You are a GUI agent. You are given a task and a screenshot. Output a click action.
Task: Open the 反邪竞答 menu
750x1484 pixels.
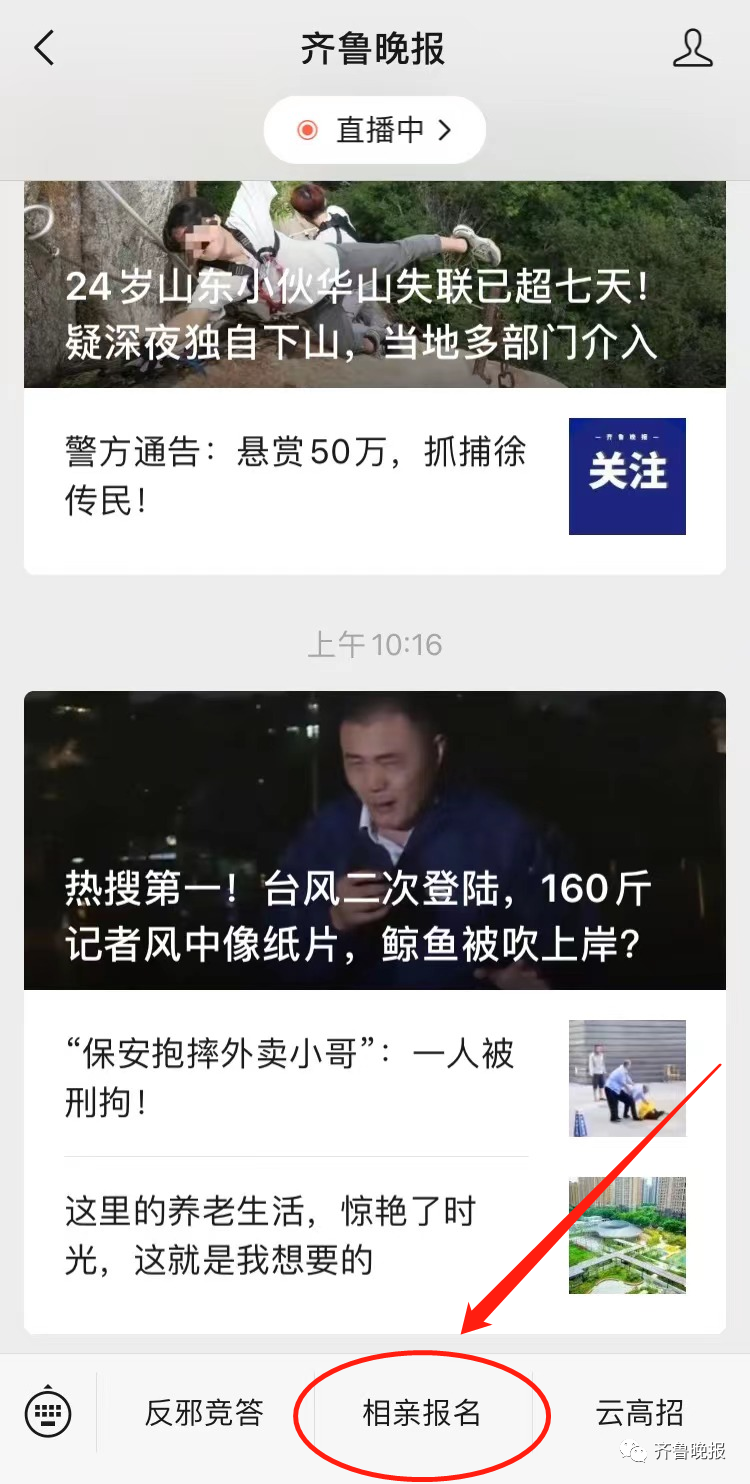point(204,1413)
